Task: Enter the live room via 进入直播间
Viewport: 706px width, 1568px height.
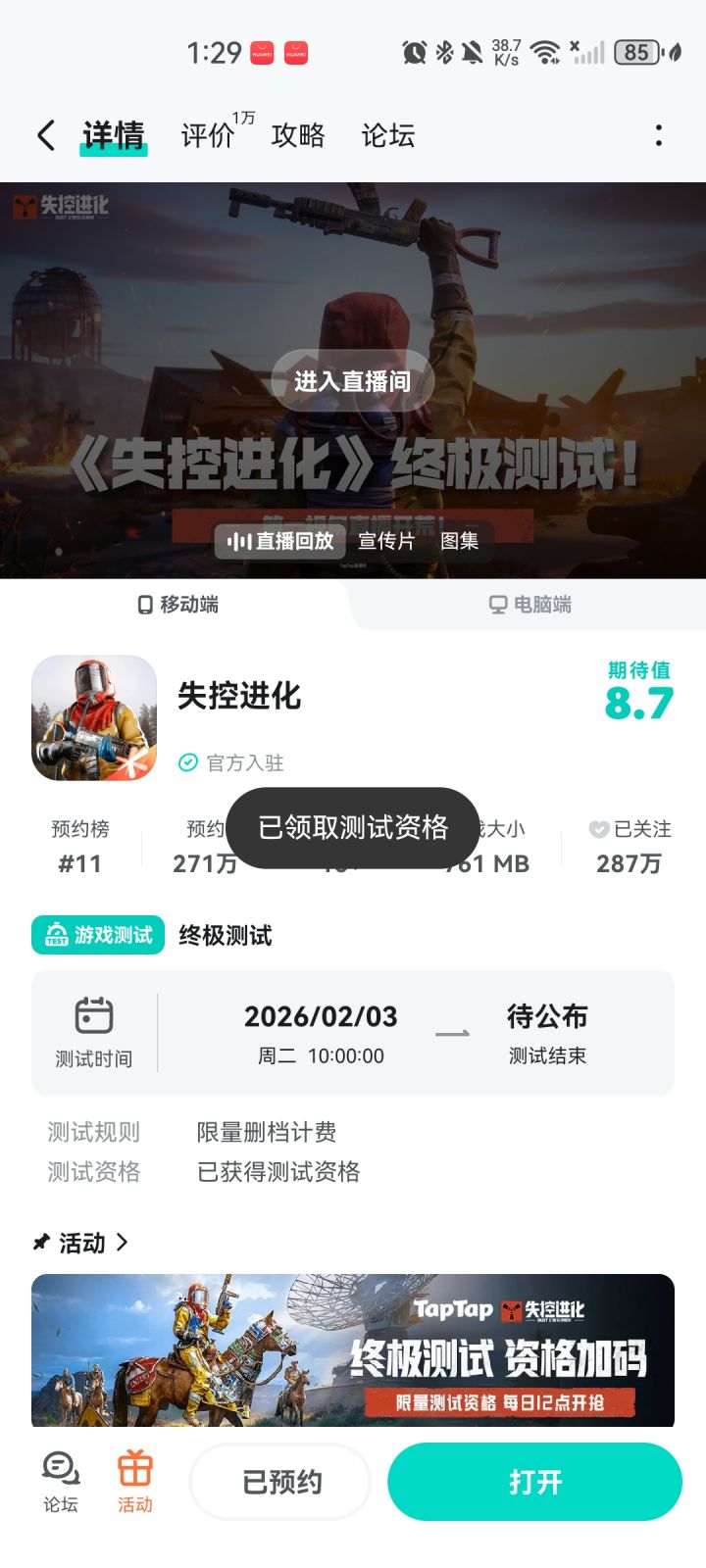Action: coord(353,381)
